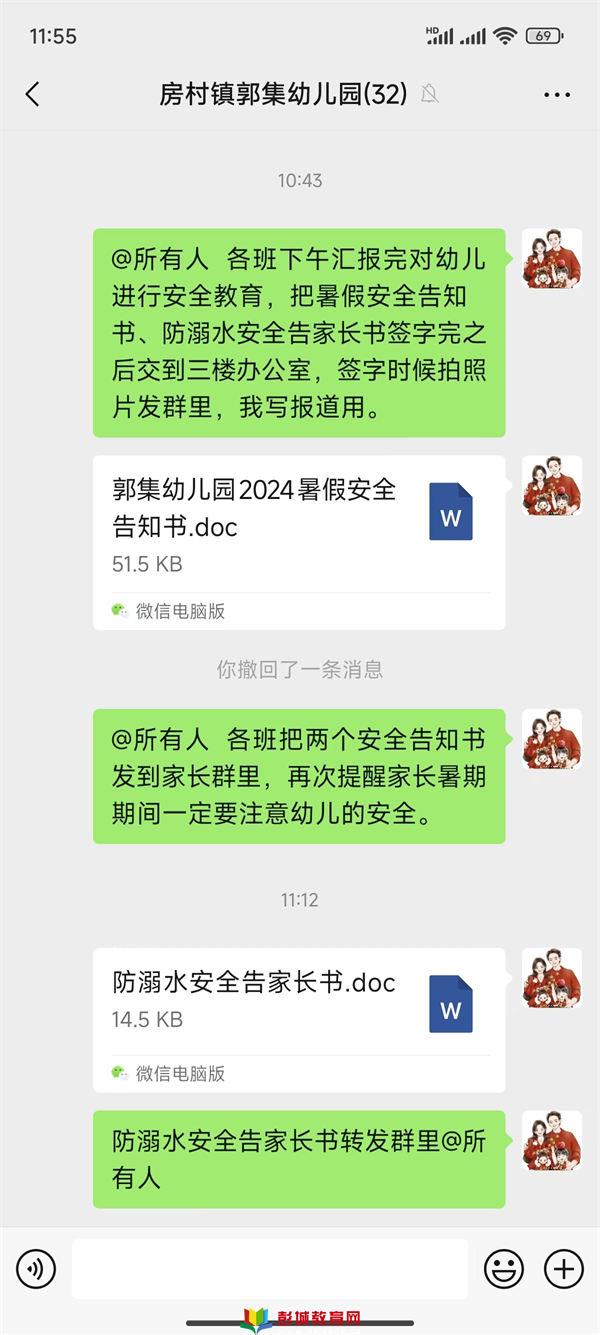600x1335 pixels.
Task: Open sender avatar beside 10:43 announcement message
Action: click(551, 258)
